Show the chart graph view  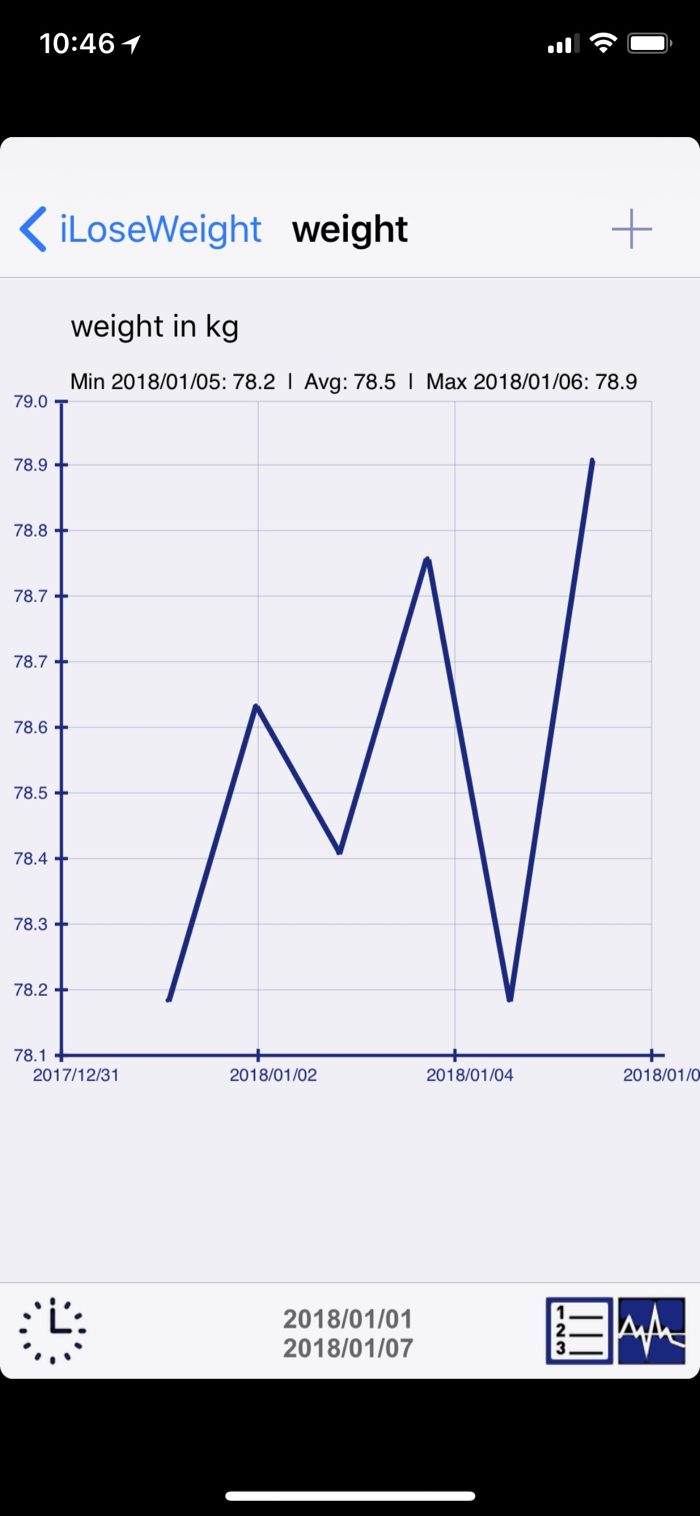[652, 1331]
